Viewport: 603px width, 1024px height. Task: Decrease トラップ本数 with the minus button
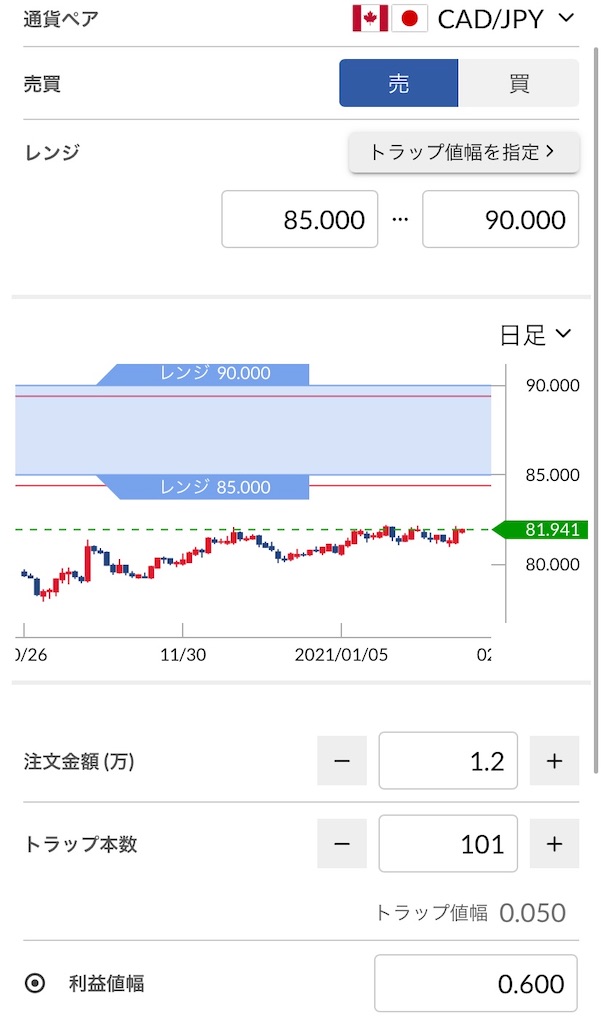click(342, 844)
